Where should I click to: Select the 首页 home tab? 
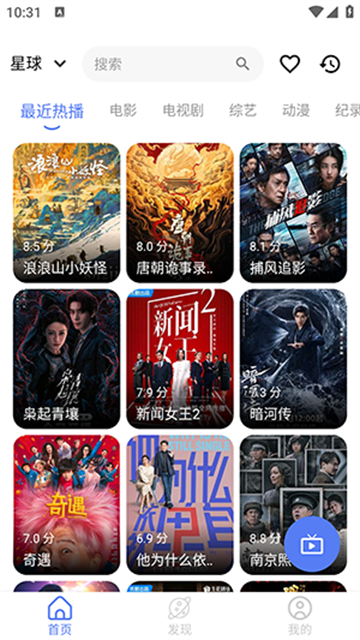60,616
